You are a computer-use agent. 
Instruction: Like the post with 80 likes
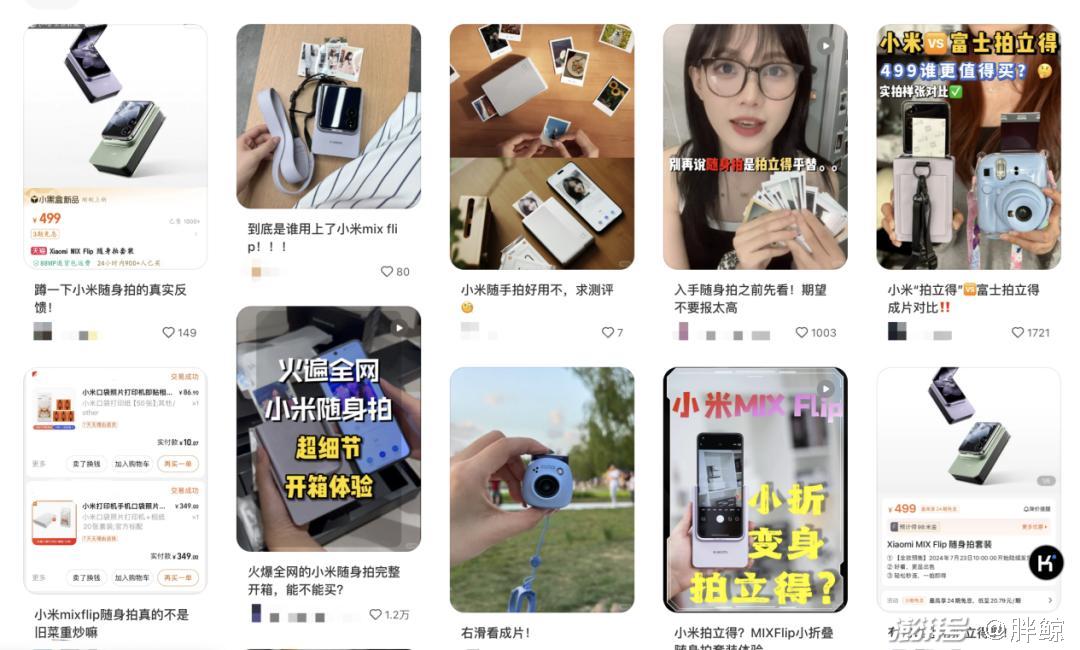387,271
